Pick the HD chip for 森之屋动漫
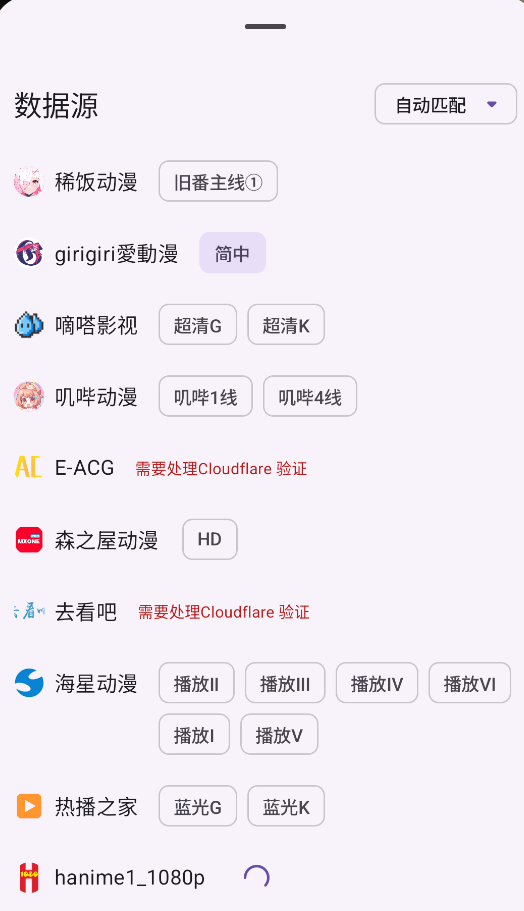This screenshot has width=524, height=911. coord(210,540)
